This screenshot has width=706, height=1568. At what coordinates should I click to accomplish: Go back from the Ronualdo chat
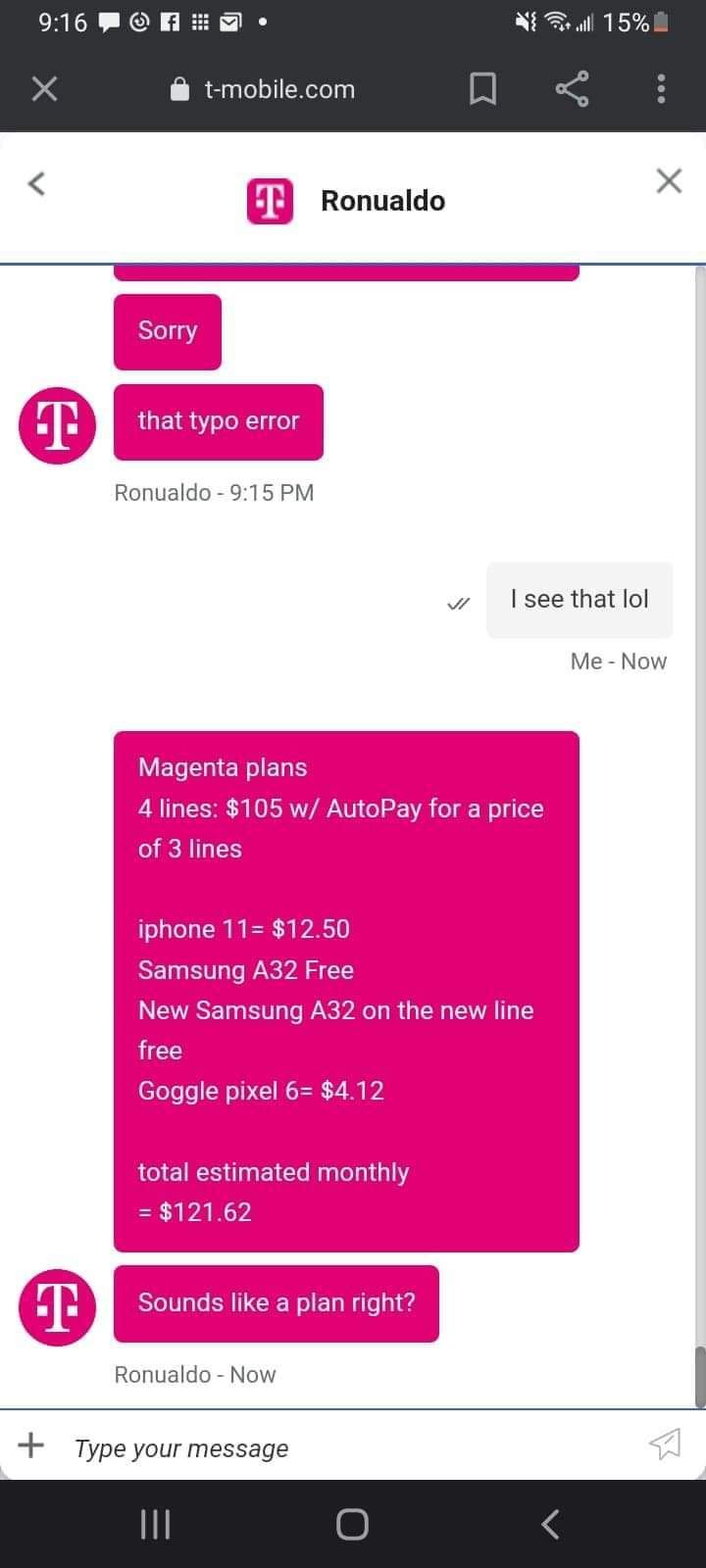pos(37,183)
